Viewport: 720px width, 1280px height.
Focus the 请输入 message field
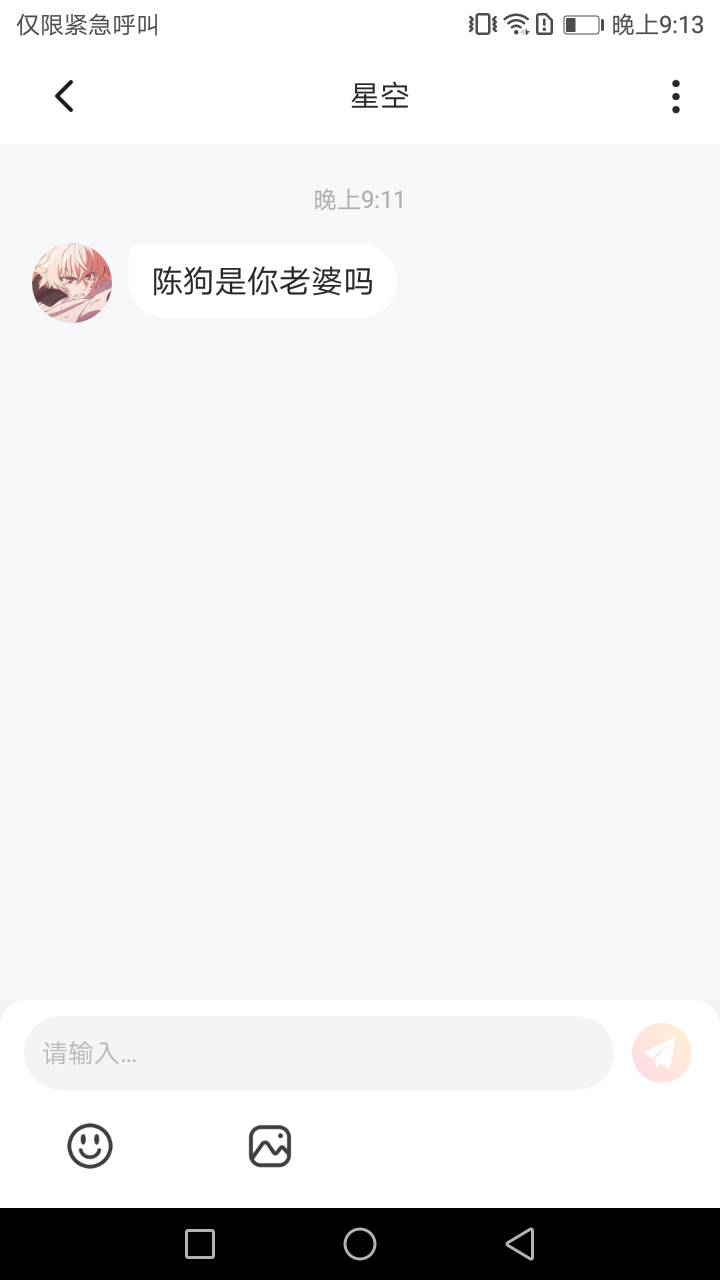coord(318,1053)
